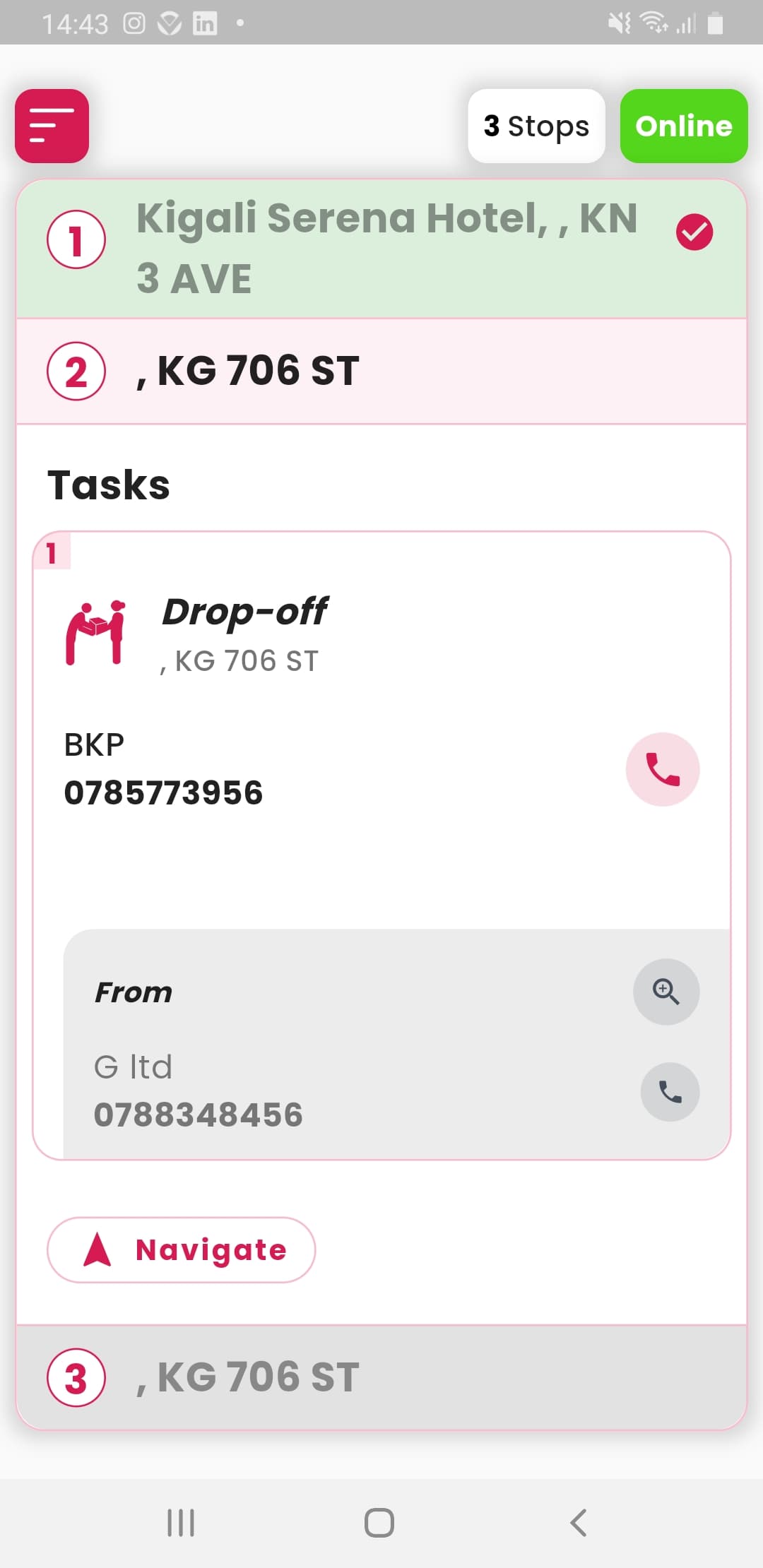The image size is (763, 1568).
Task: Go back using system back button
Action: [x=579, y=1522]
